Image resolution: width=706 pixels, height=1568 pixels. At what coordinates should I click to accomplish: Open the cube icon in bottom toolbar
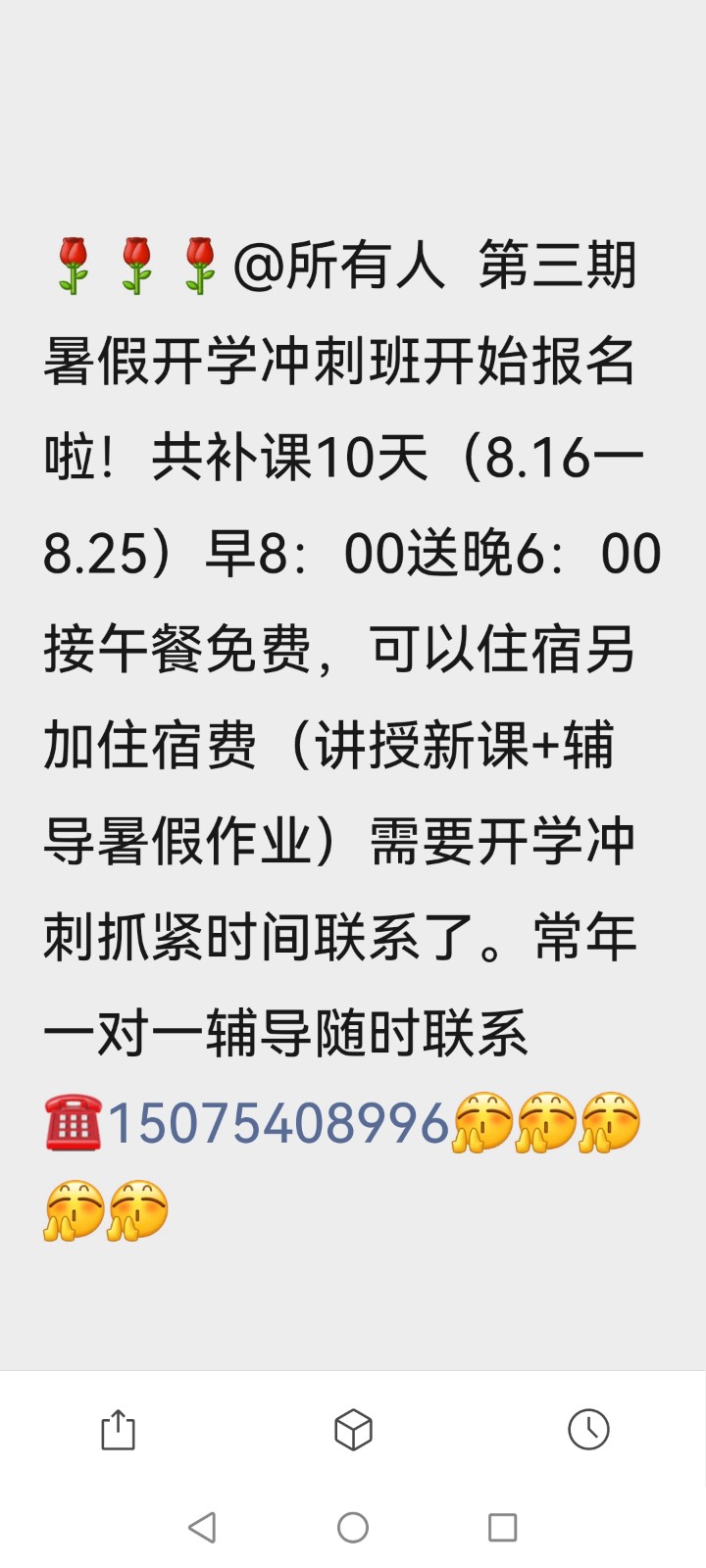point(353,1430)
